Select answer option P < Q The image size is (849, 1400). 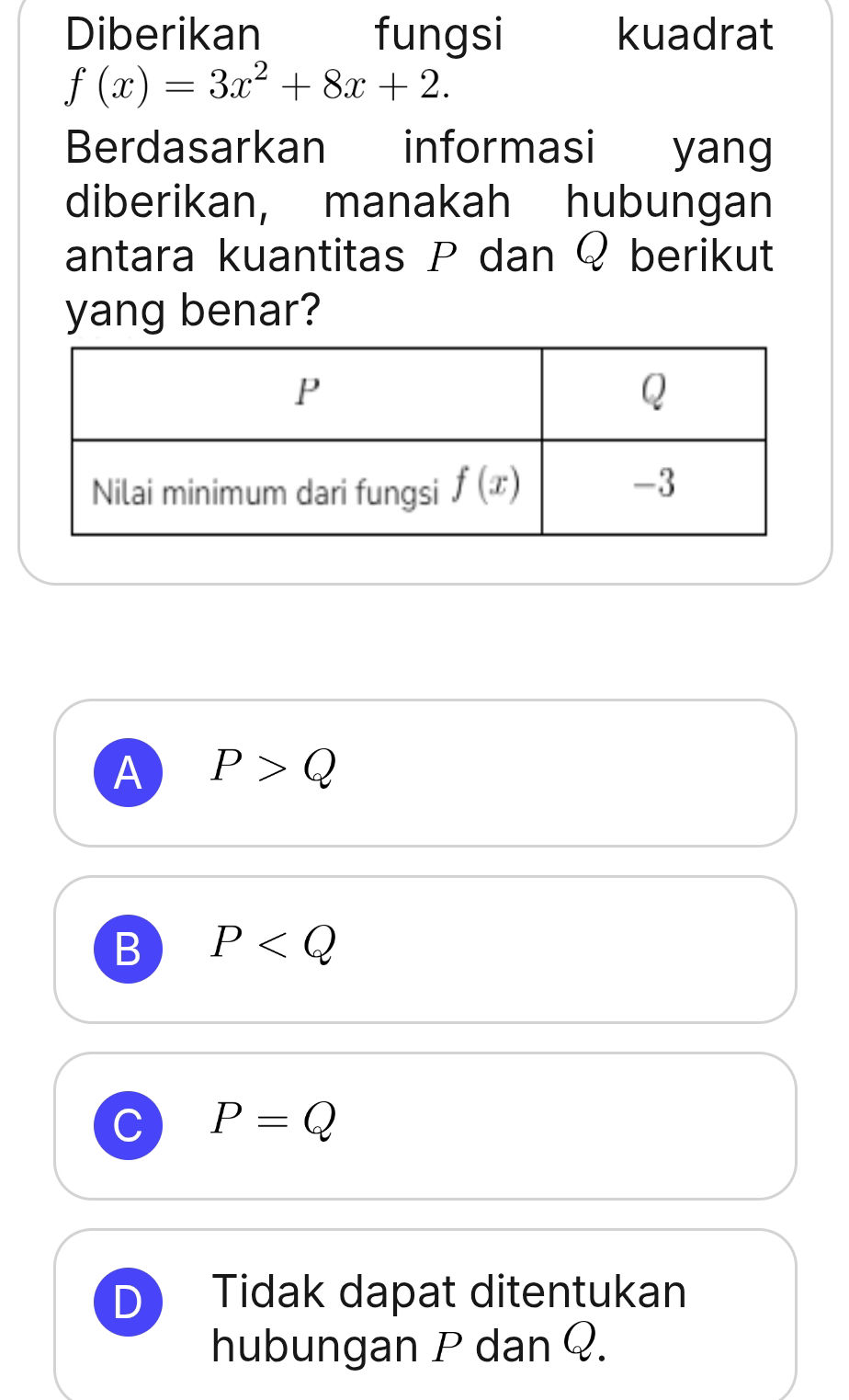pyautogui.click(x=271, y=947)
